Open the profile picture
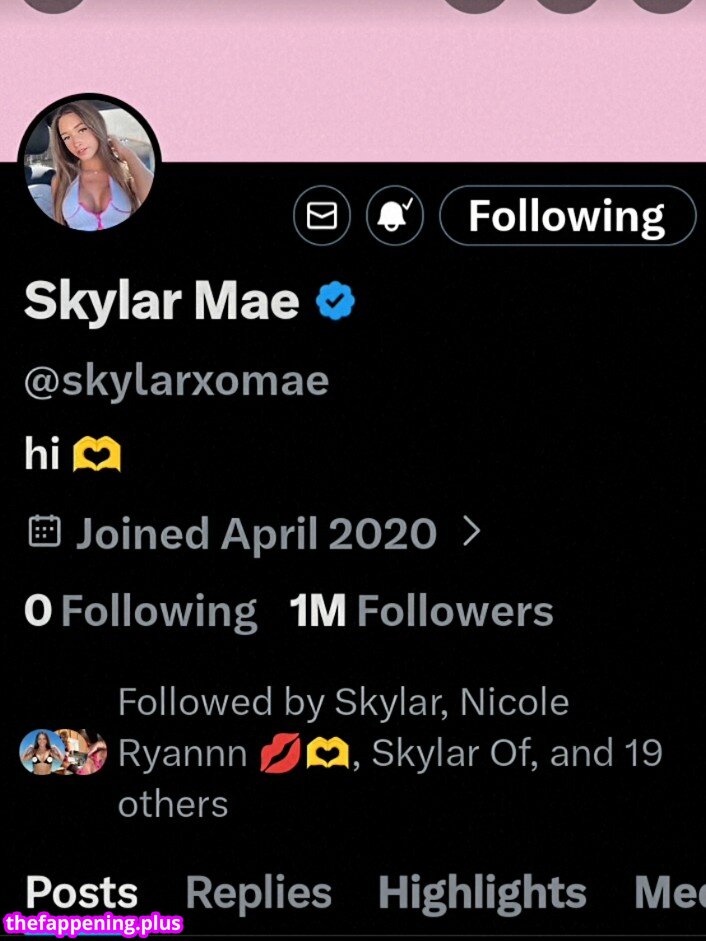The width and height of the screenshot is (706, 941). coord(90,167)
